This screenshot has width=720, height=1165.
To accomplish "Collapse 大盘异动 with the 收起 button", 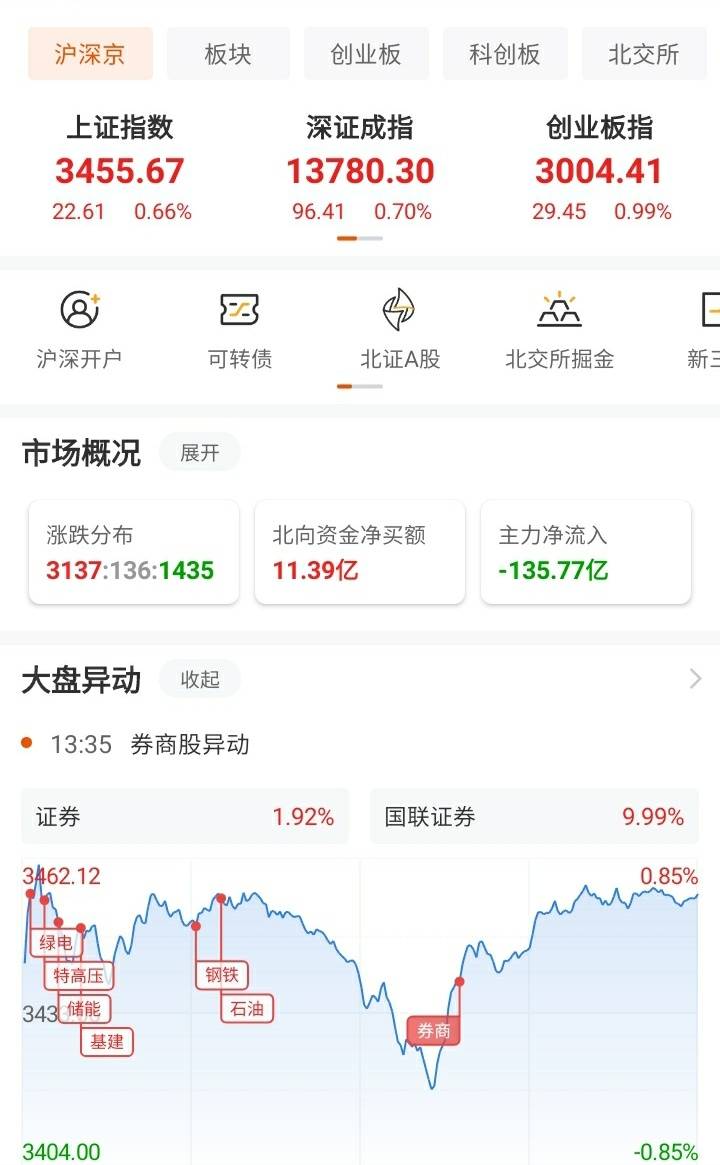I will [x=200, y=679].
